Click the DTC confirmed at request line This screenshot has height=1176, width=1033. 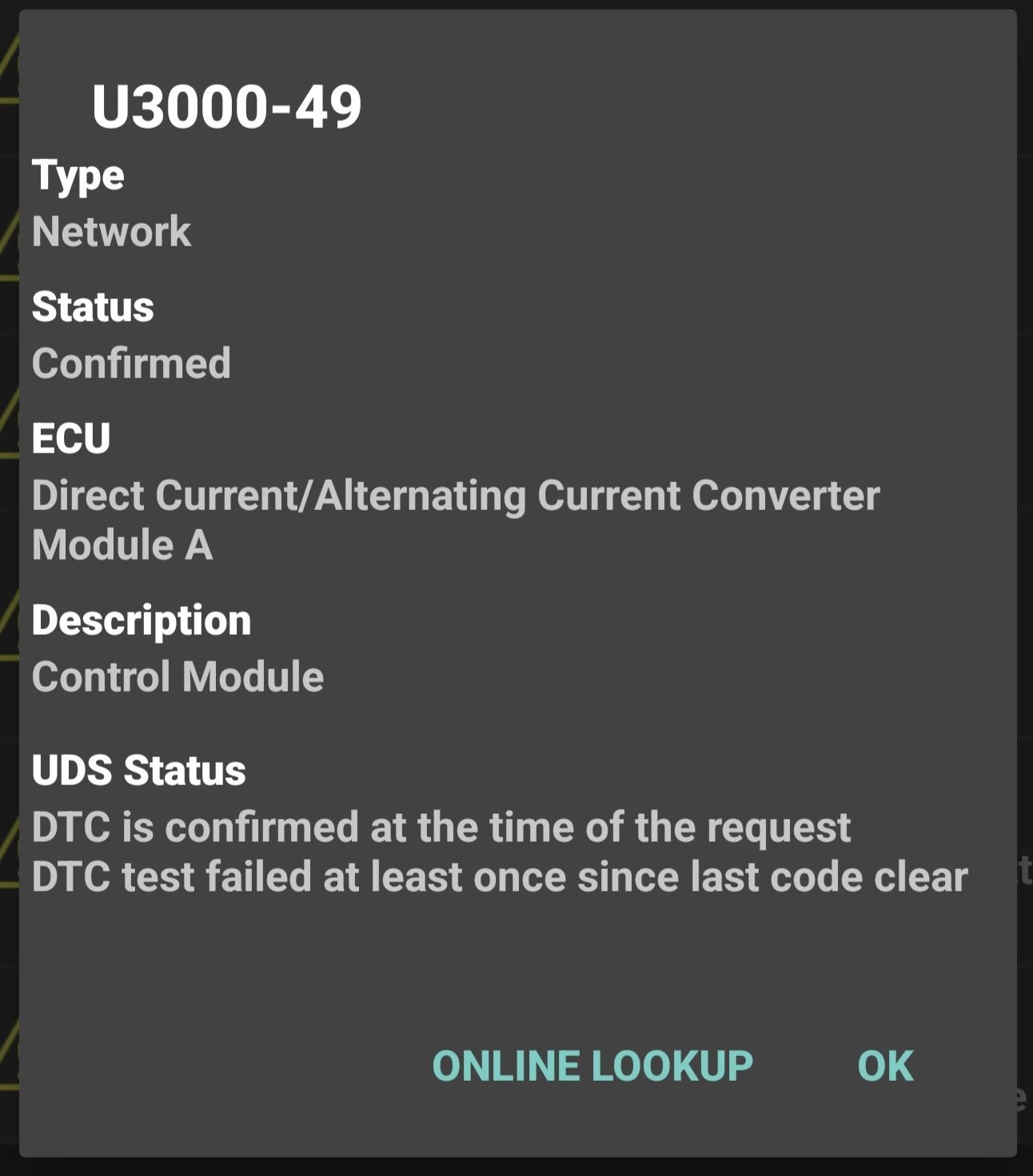click(x=441, y=828)
